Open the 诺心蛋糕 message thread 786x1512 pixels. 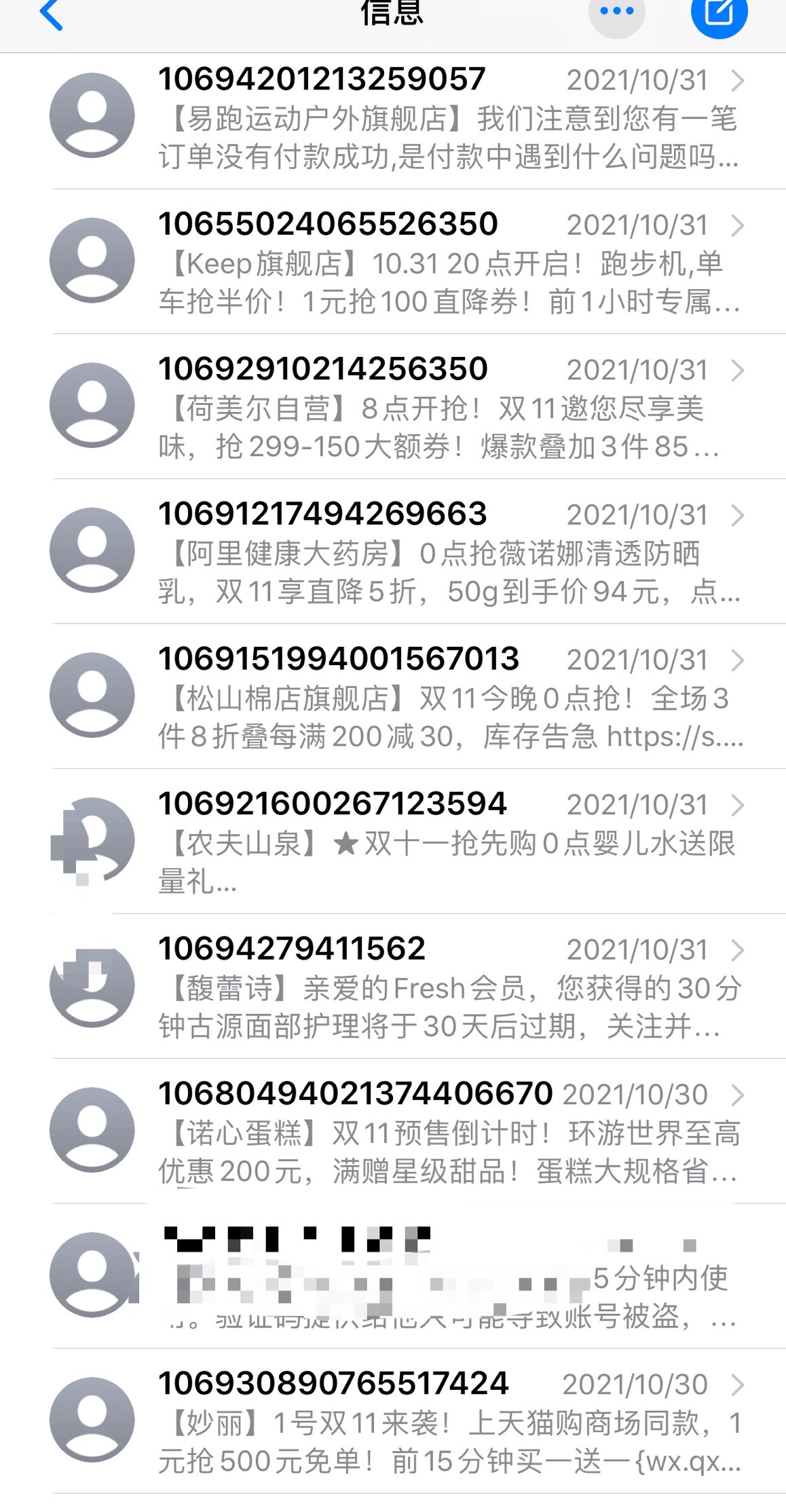click(x=393, y=1131)
